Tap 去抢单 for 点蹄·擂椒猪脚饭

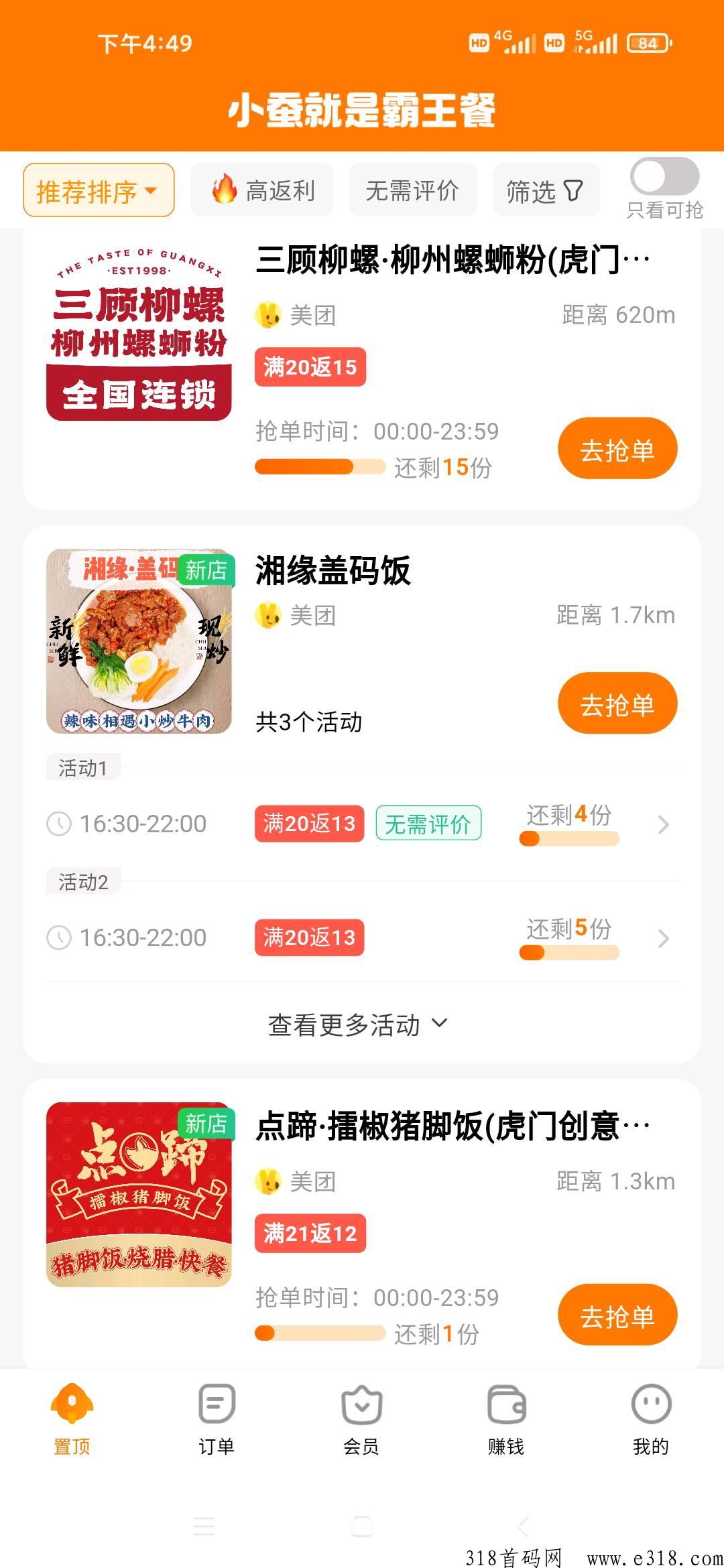pos(617,1315)
